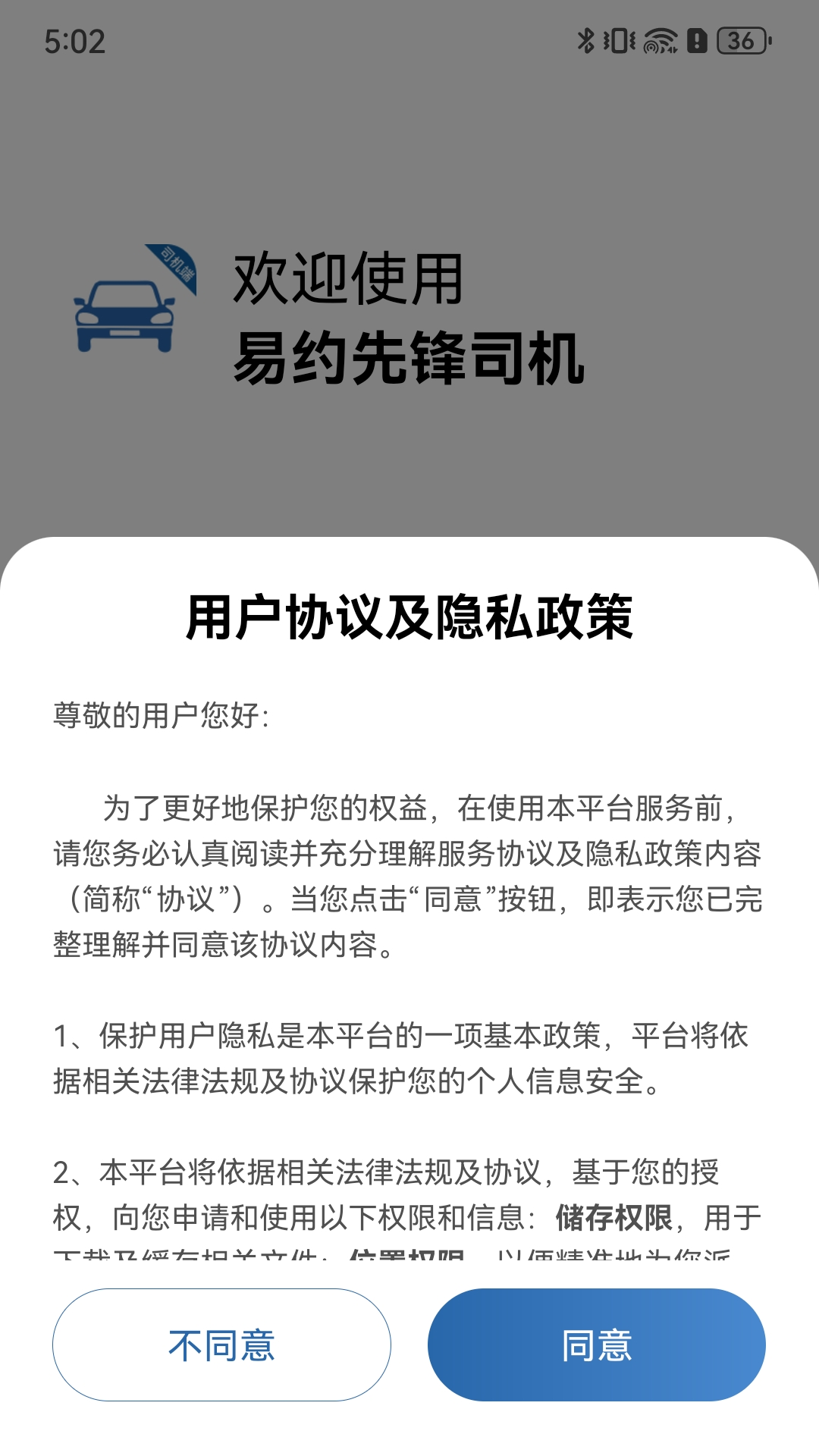Tap the vibrate mode icon in the status bar

[618, 42]
